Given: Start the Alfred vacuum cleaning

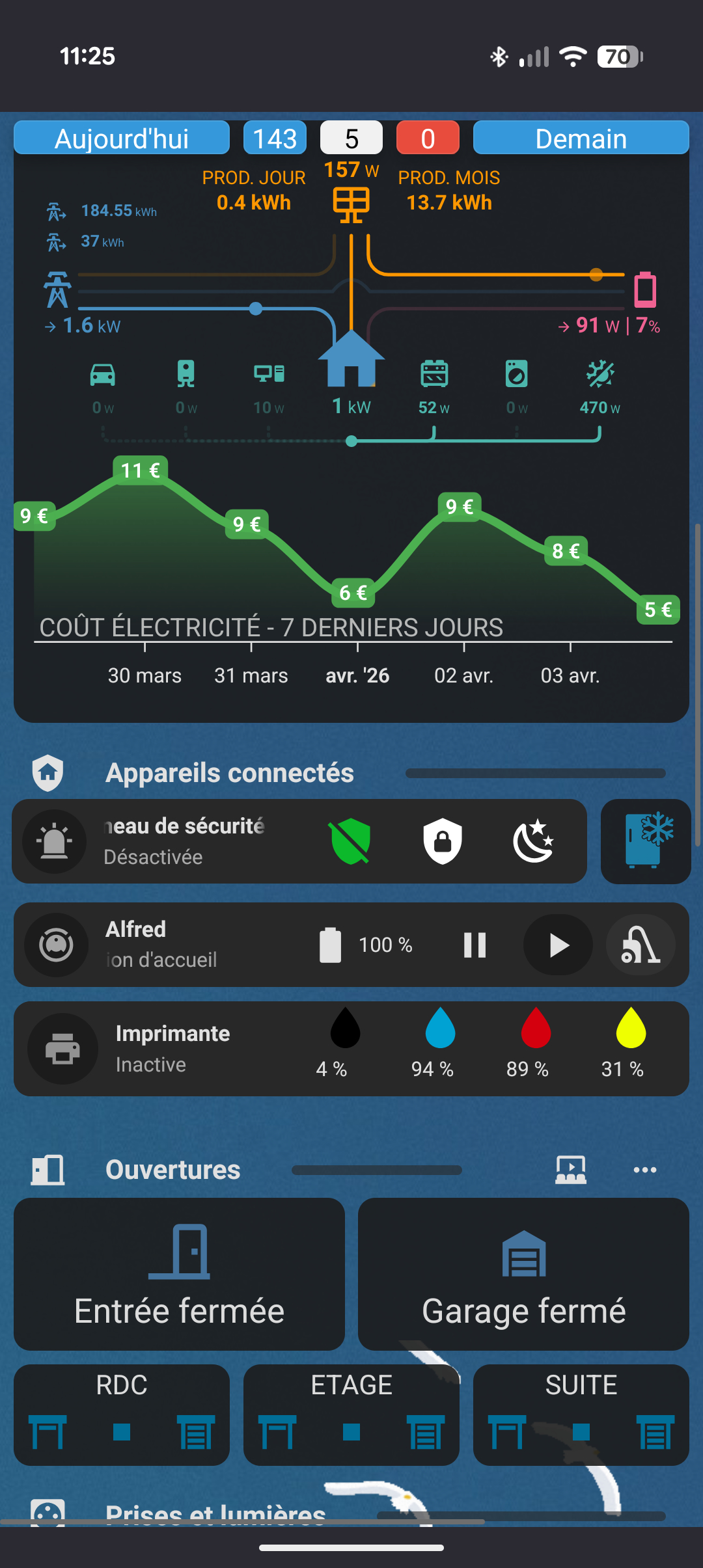Looking at the screenshot, I should click(558, 945).
